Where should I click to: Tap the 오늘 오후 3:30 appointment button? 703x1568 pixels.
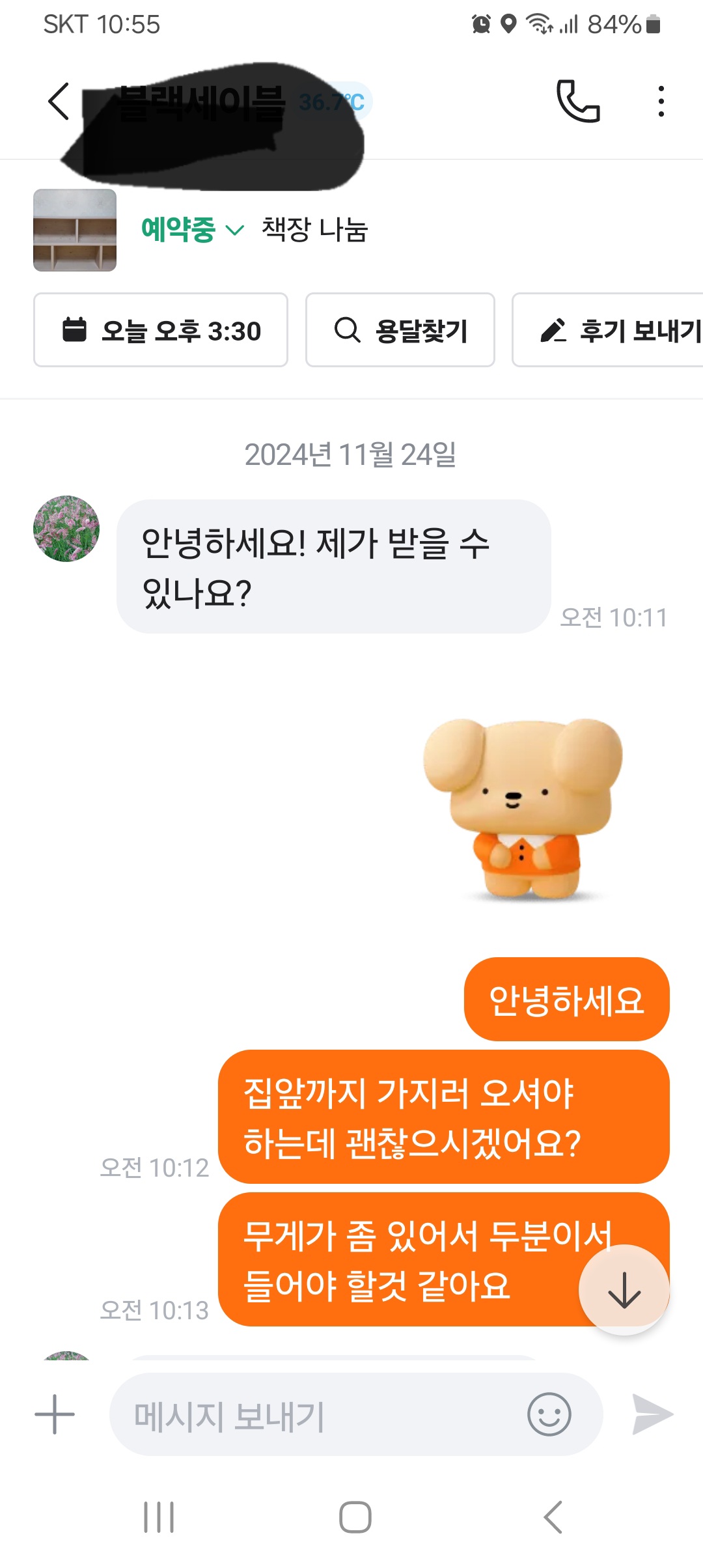(161, 330)
